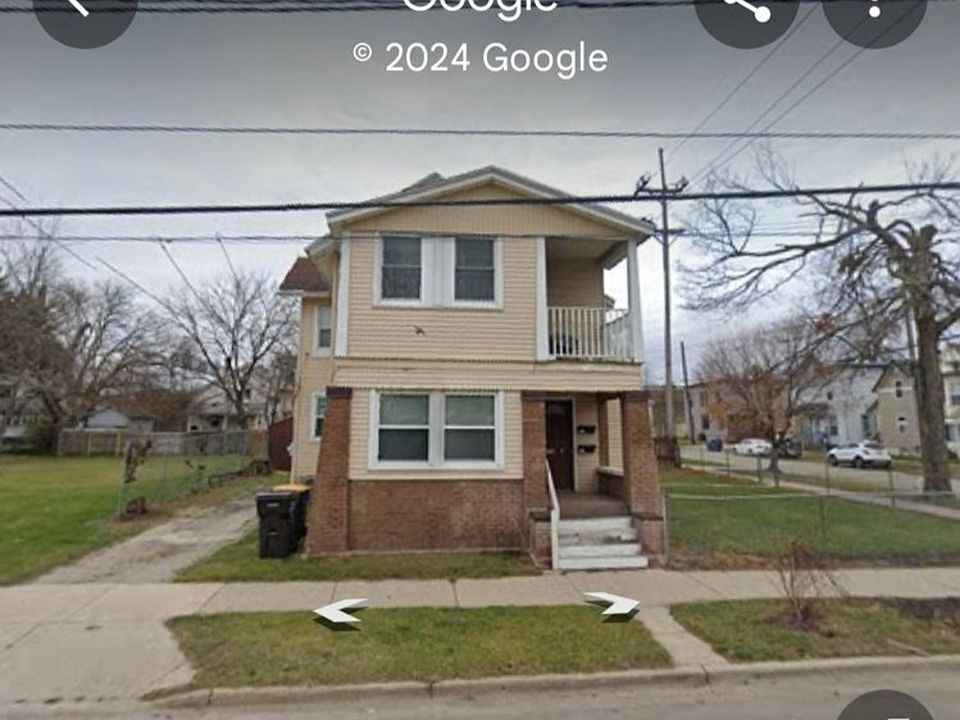
Task: Move left along the street
Action: [340, 611]
